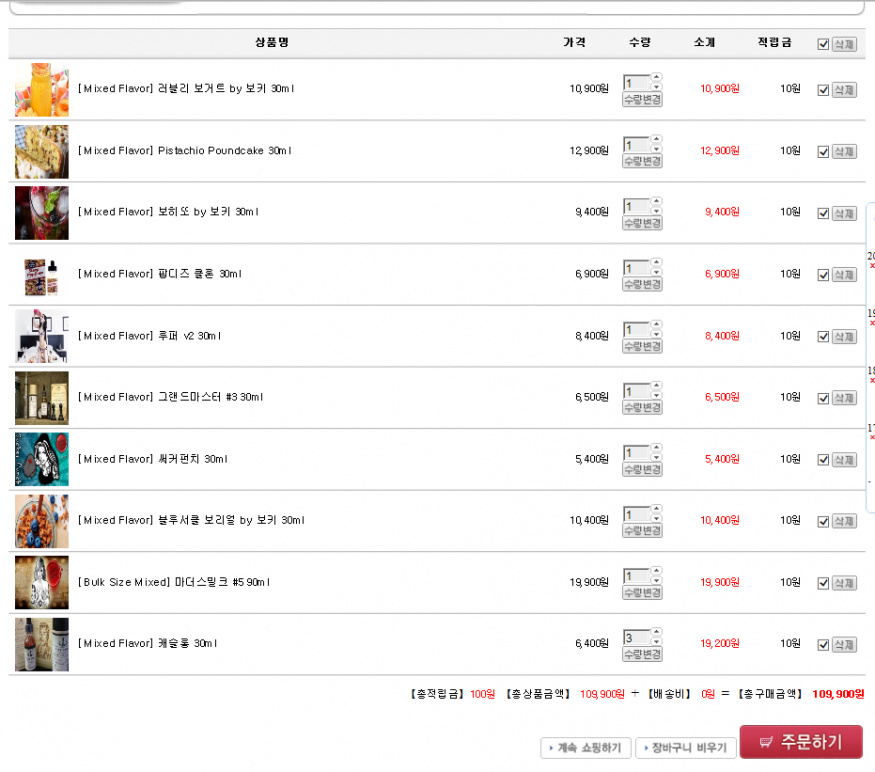The height and width of the screenshot is (772, 875).
Task: Delete Pistachio Poundcake 30ml from cart
Action: [844, 151]
